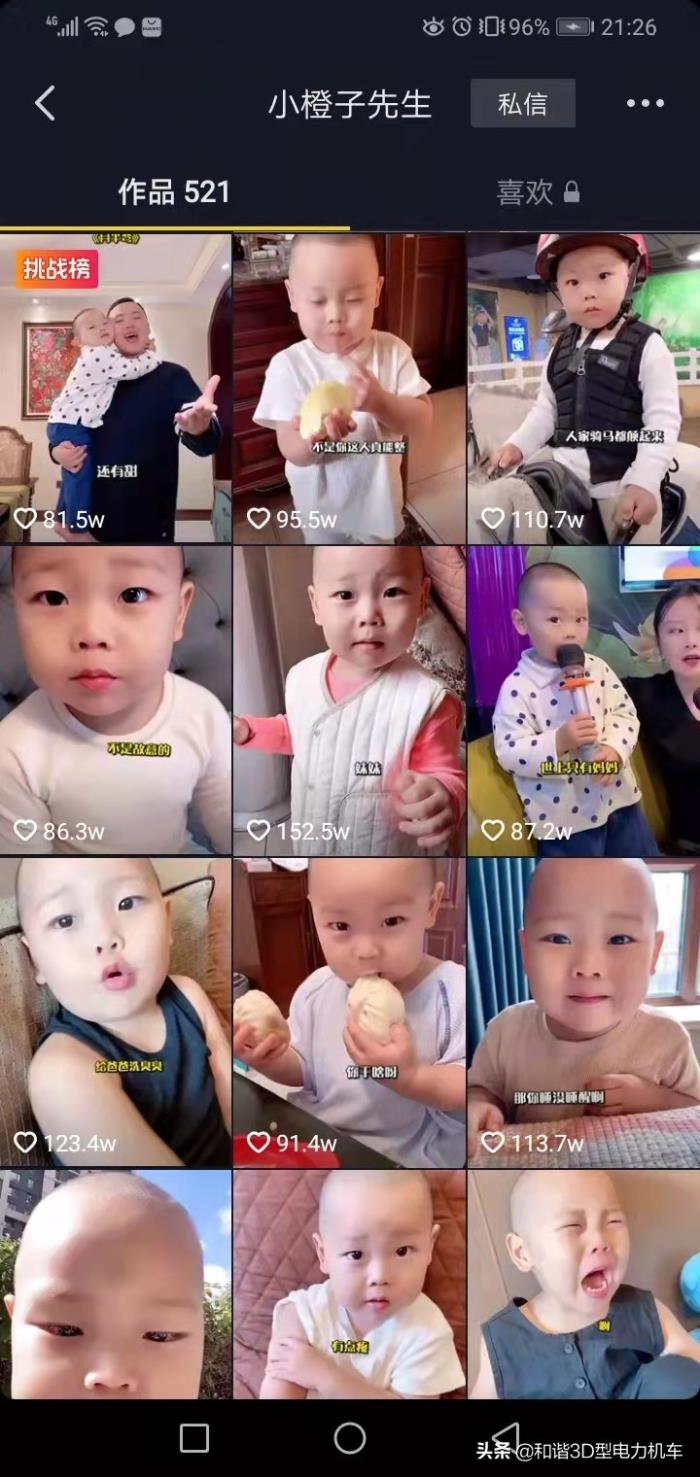The width and height of the screenshot is (700, 1477).
Task: Go back using the top-left arrow
Action: [x=45, y=103]
